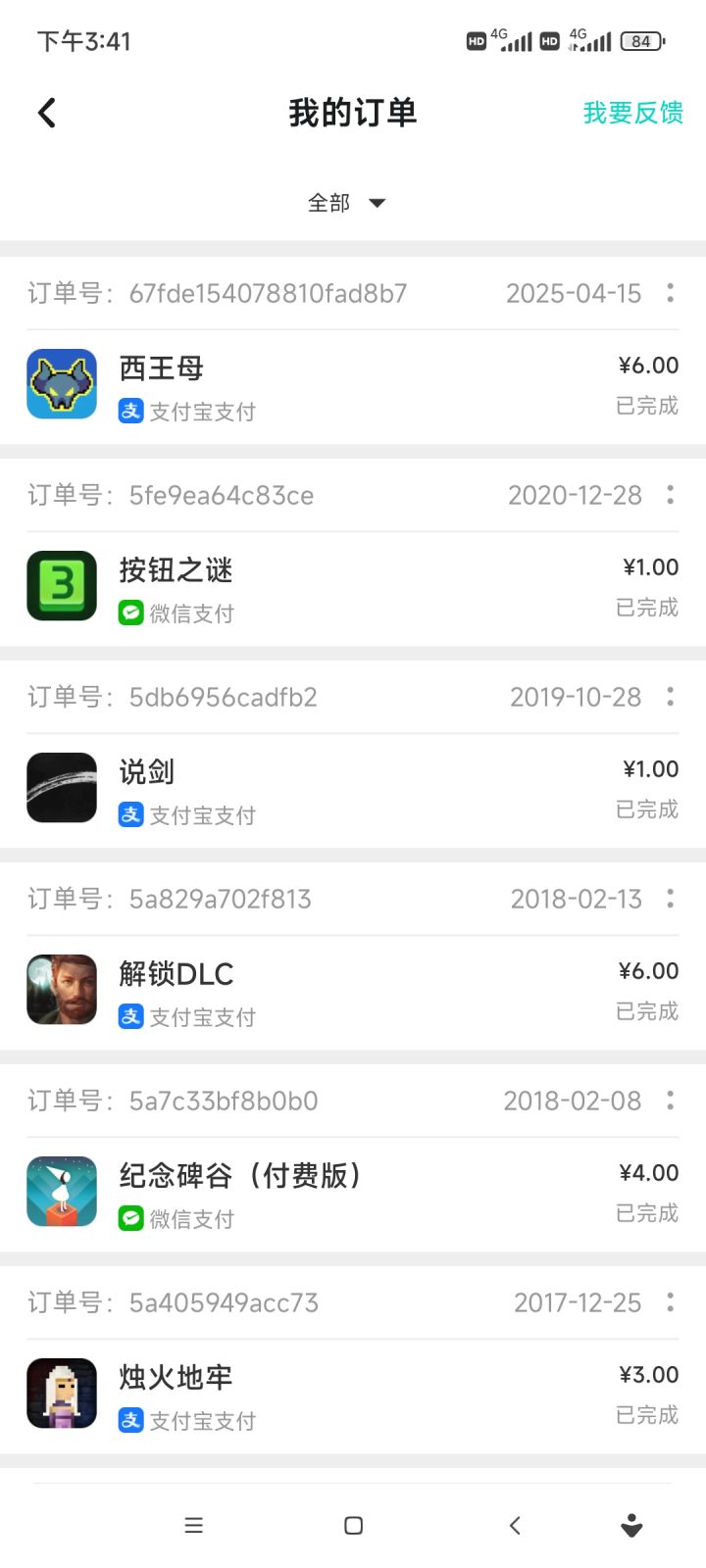Tap the 我要反馈 feedback link
The width and height of the screenshot is (706, 1568).
tap(631, 114)
